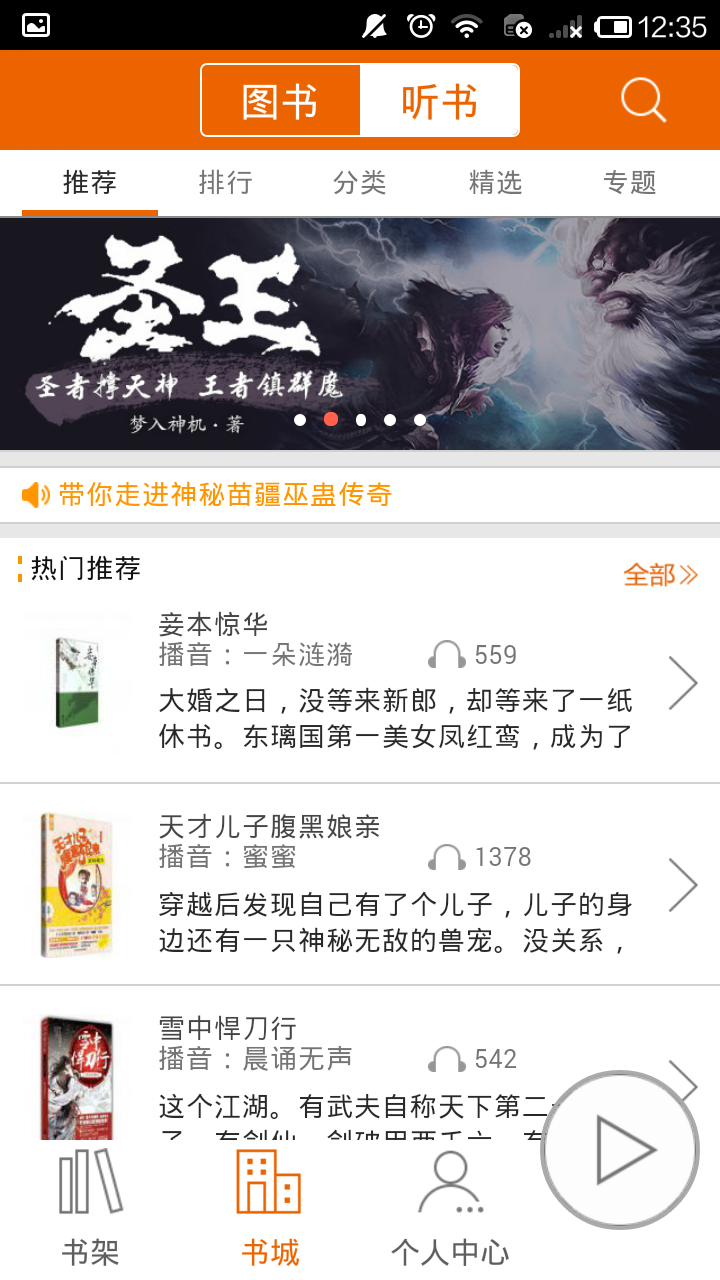Open the 专题 tab
Viewport: 720px width, 1280px height.
(x=630, y=183)
